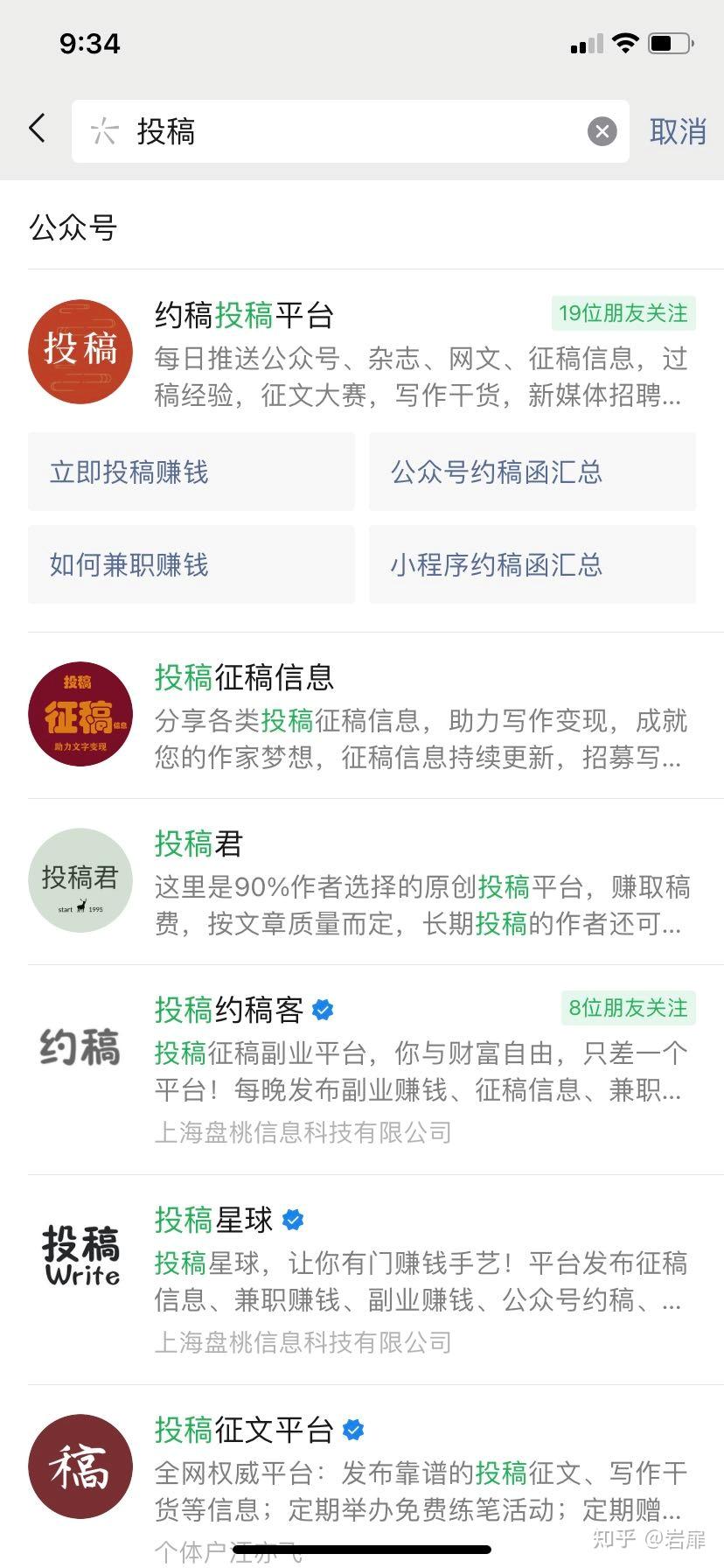The image size is (724, 1568).
Task: Open the 投稿约稿客 account
Action: pos(362,1069)
